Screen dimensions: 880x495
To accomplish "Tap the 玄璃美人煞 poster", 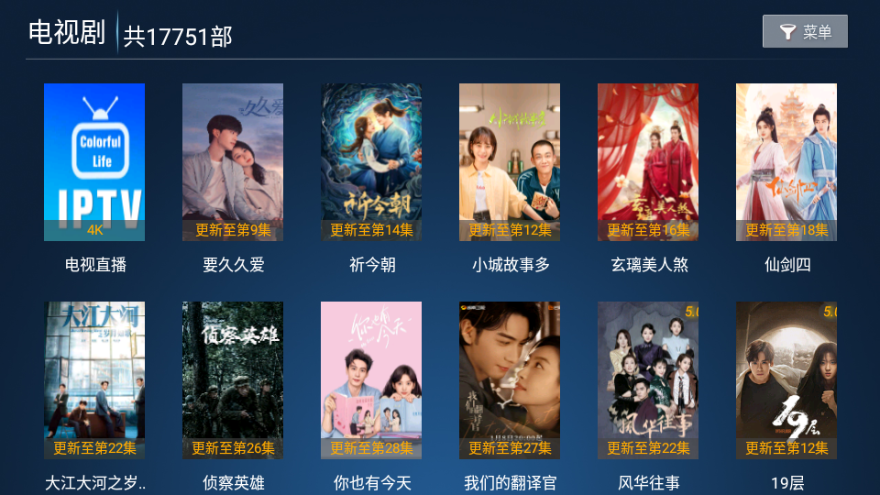I will 648,162.
